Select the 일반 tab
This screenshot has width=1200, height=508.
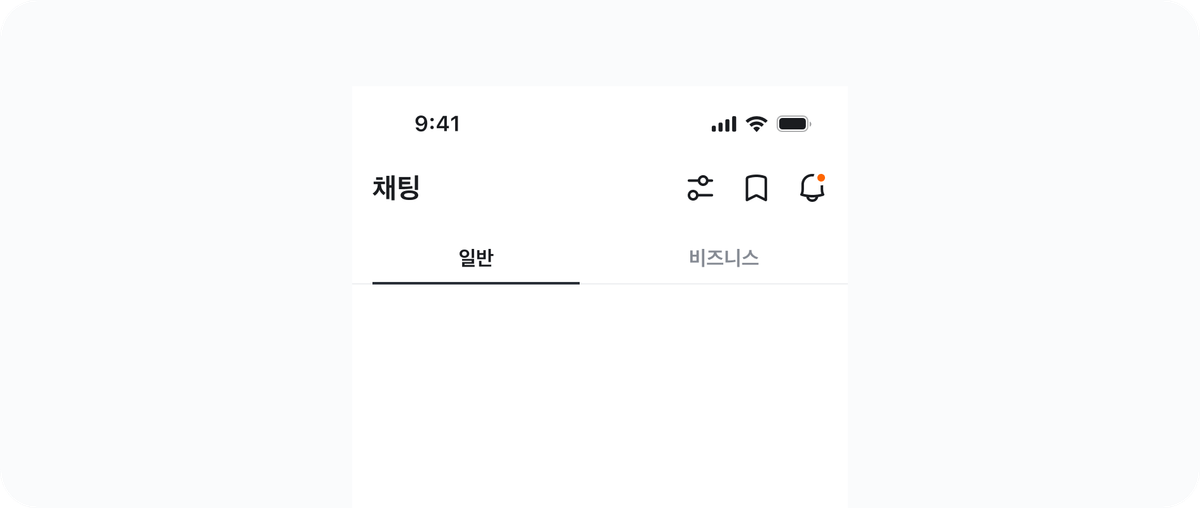pos(476,258)
